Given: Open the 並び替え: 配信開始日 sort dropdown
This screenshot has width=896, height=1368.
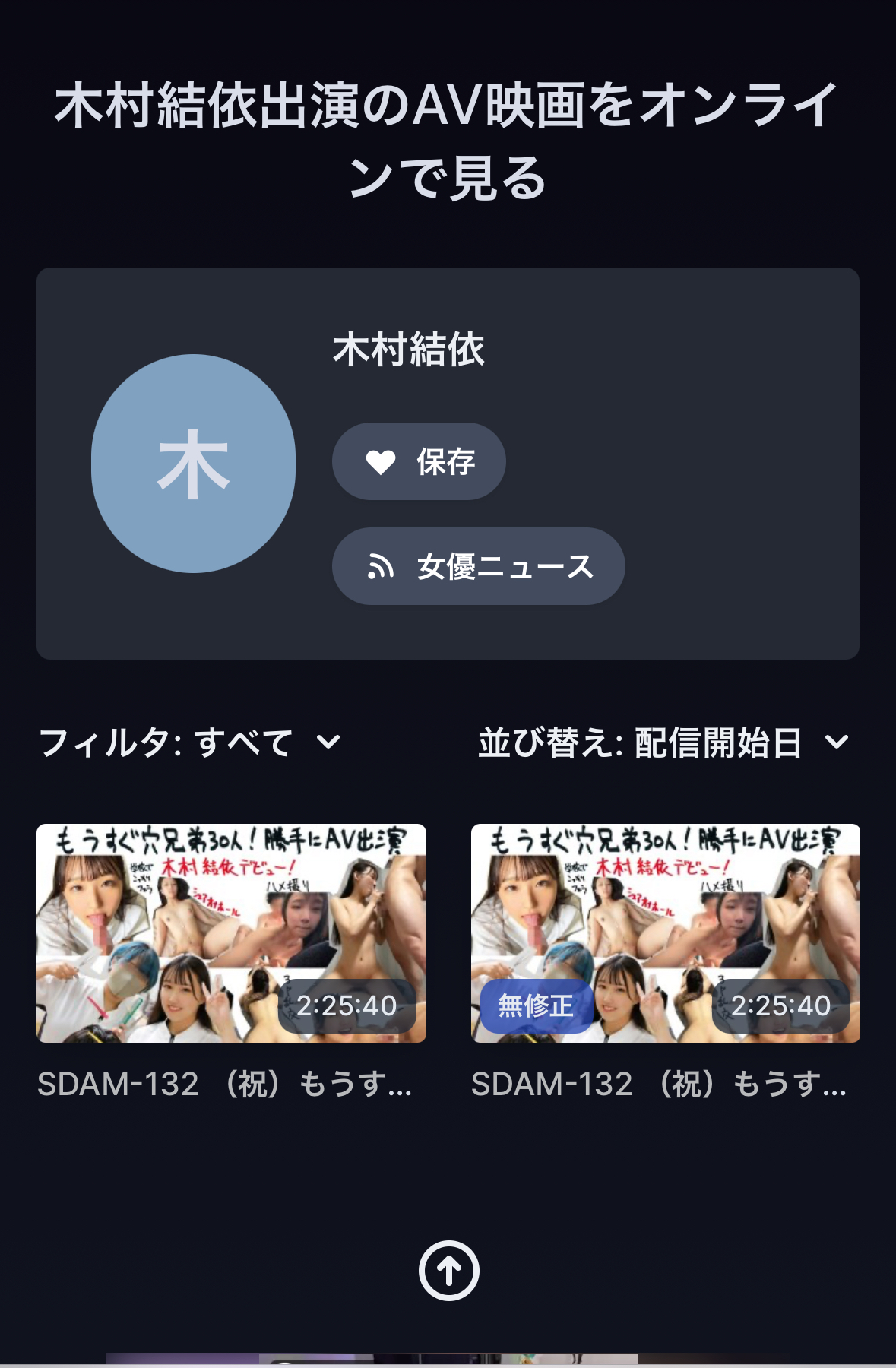Looking at the screenshot, I should click(663, 743).
